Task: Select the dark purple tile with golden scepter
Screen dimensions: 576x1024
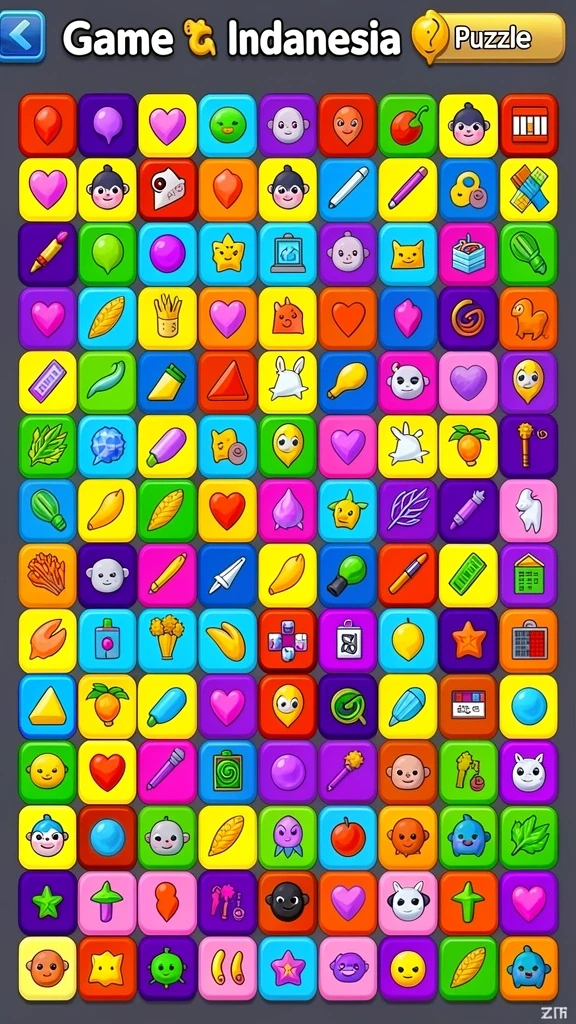Action: point(529,446)
